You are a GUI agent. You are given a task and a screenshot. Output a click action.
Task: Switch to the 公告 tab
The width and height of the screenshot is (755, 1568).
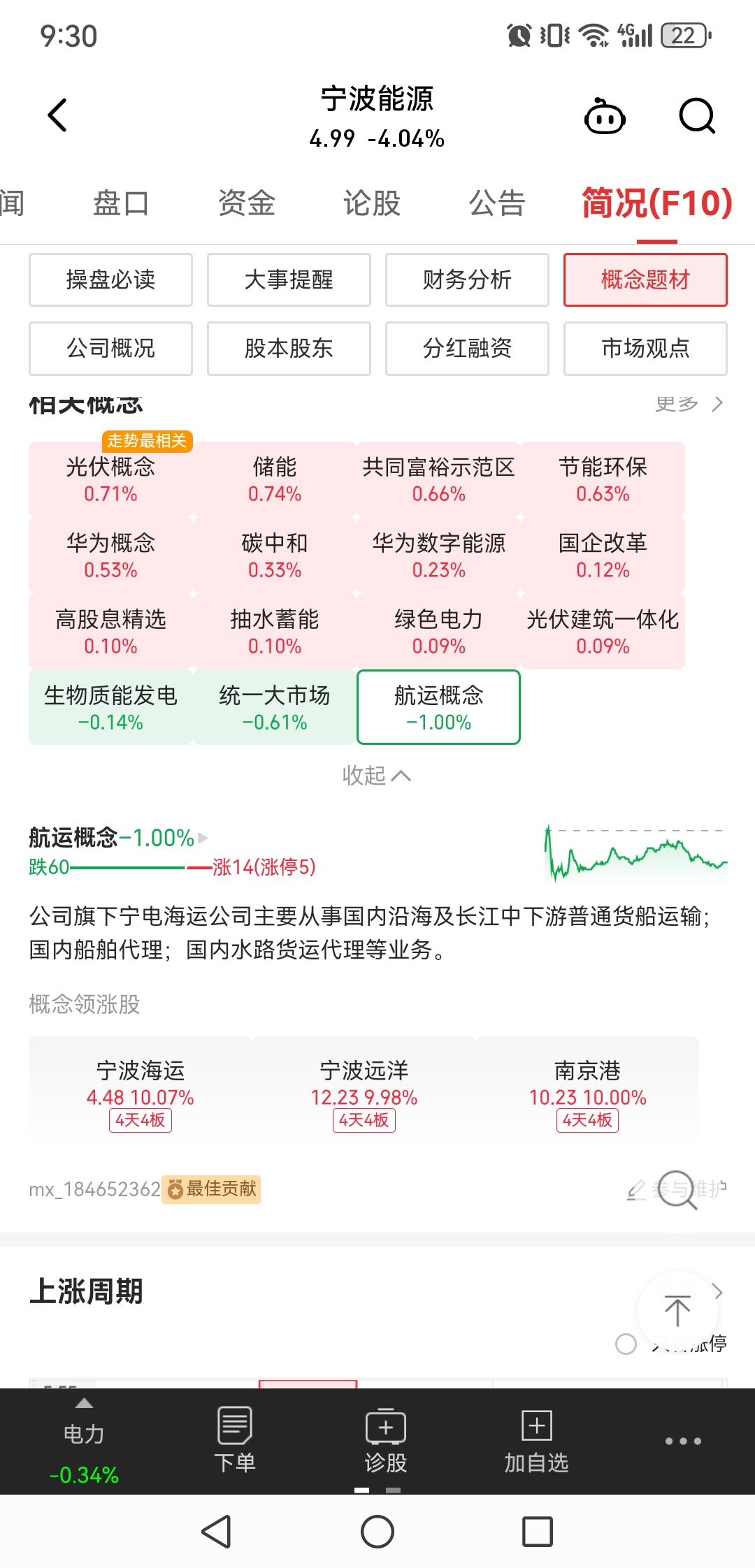coord(496,203)
